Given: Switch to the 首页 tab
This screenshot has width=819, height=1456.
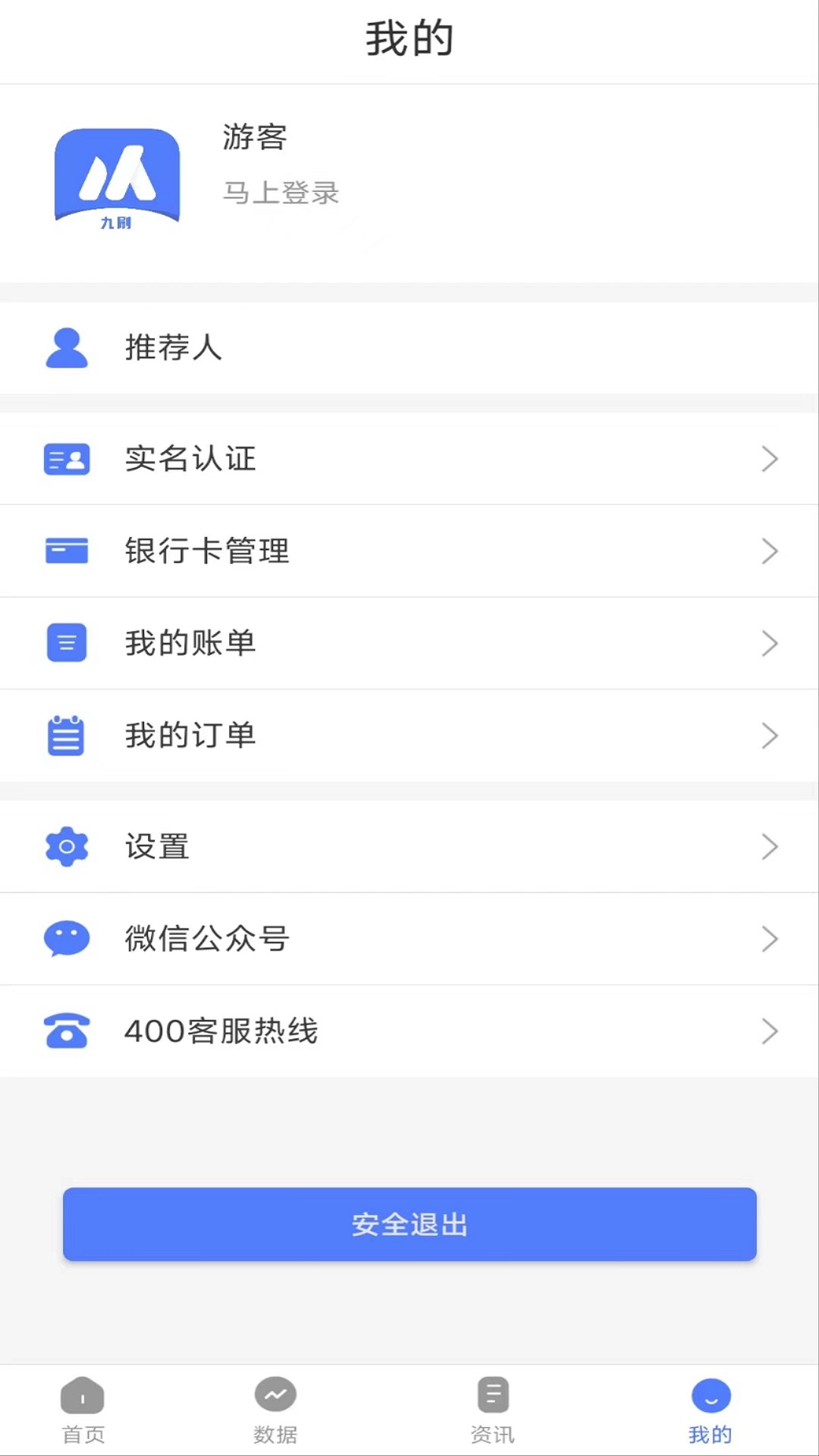Looking at the screenshot, I should (x=83, y=1410).
